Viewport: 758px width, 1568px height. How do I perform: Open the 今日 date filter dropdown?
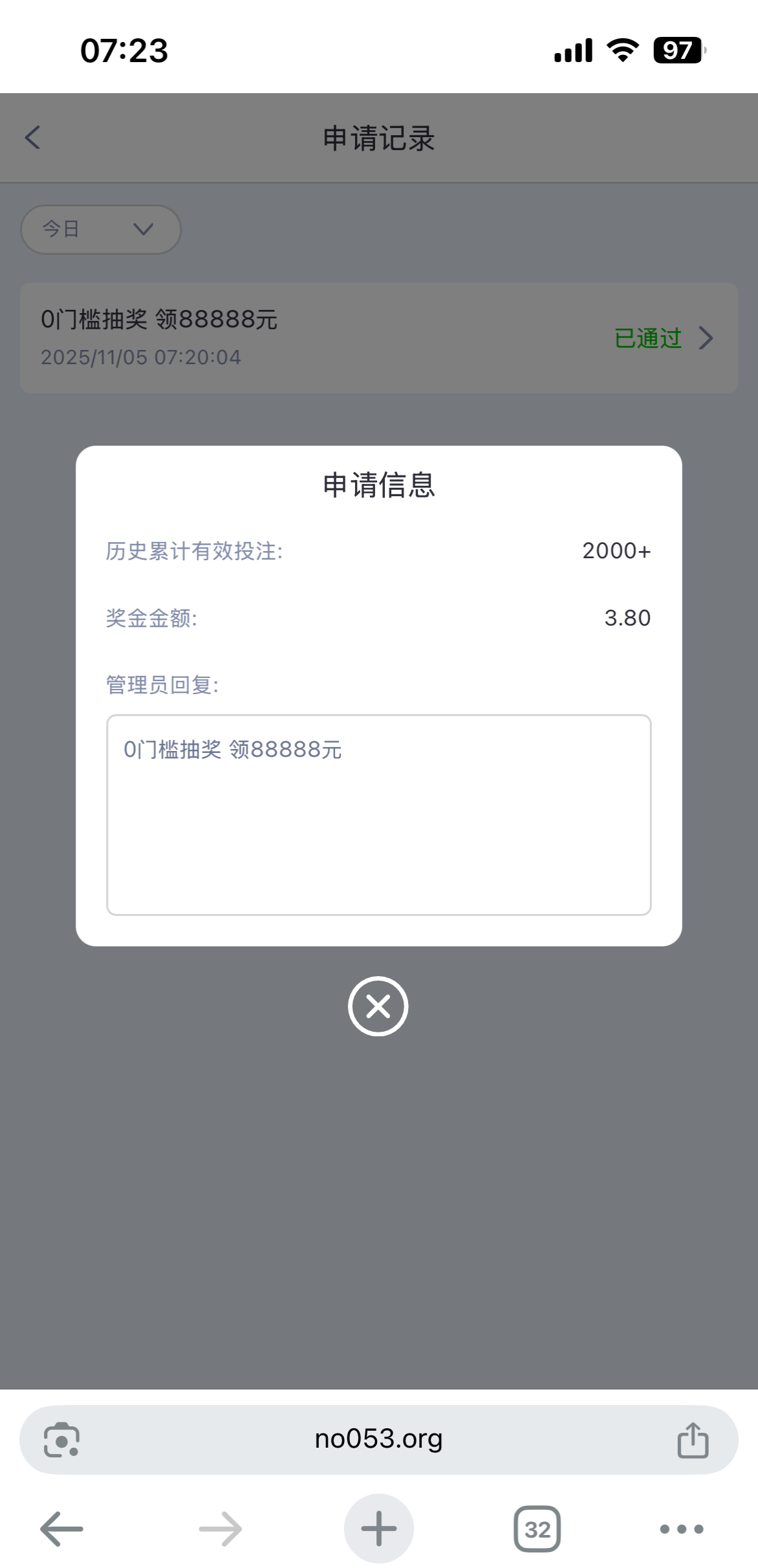coord(101,229)
